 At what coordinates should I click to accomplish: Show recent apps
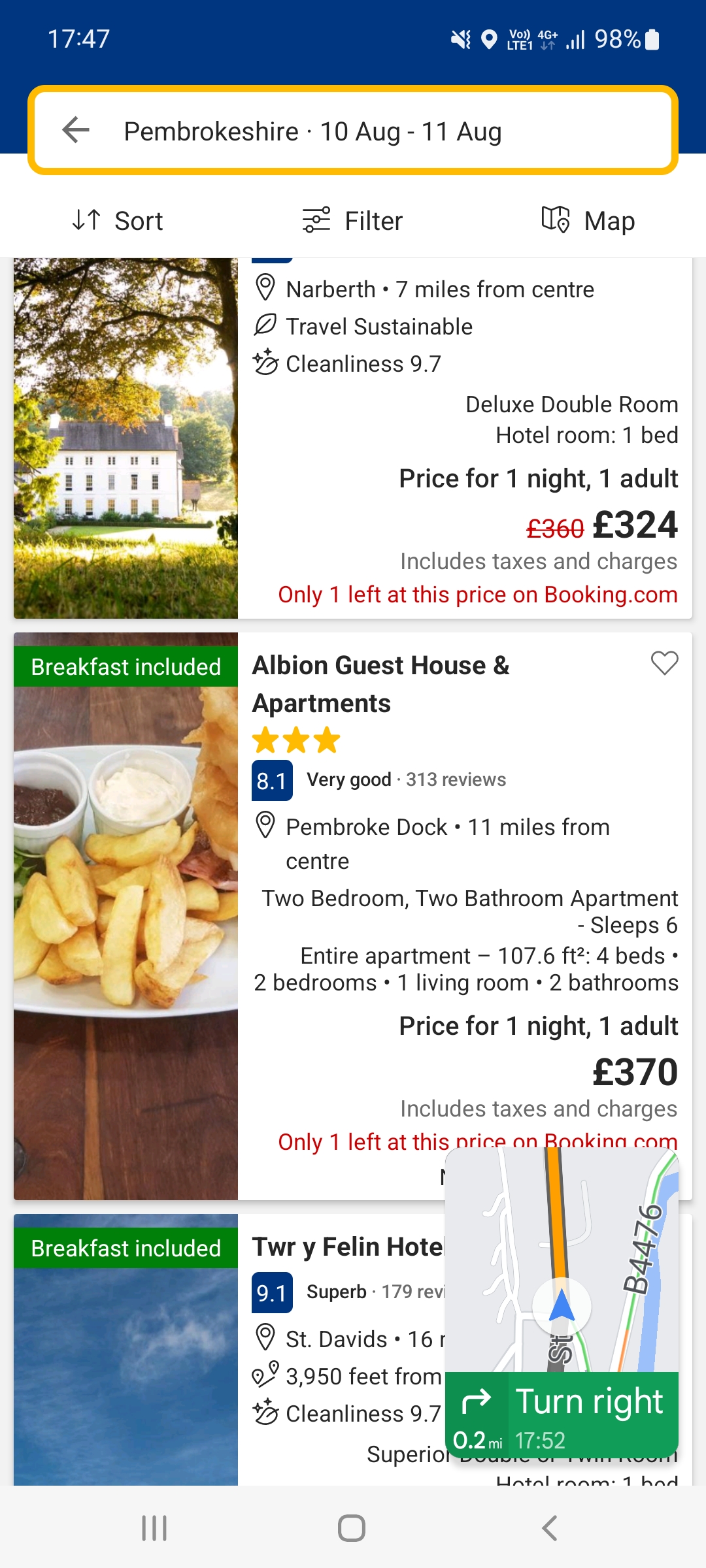tap(154, 1528)
